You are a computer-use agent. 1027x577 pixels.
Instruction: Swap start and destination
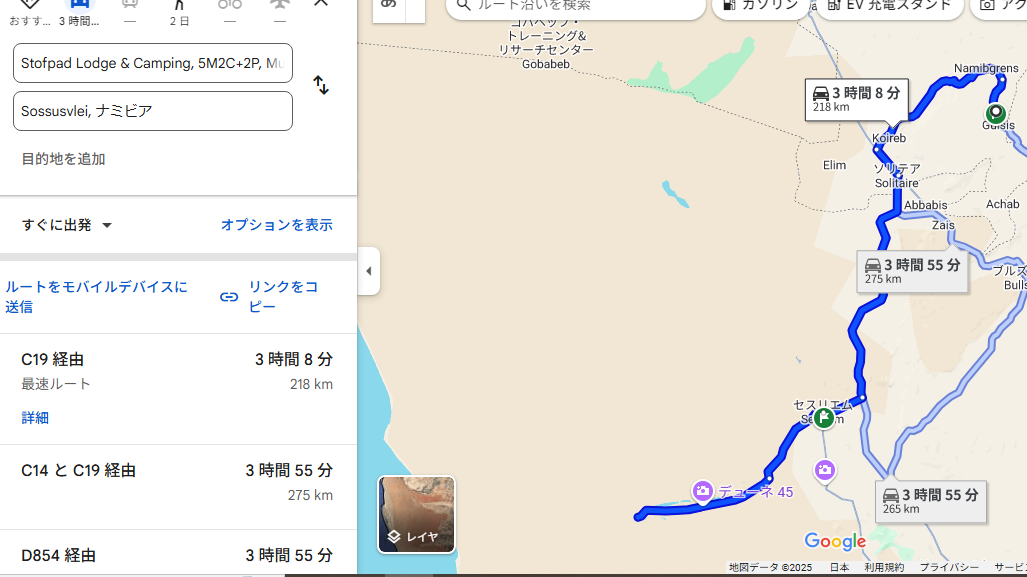(x=321, y=86)
